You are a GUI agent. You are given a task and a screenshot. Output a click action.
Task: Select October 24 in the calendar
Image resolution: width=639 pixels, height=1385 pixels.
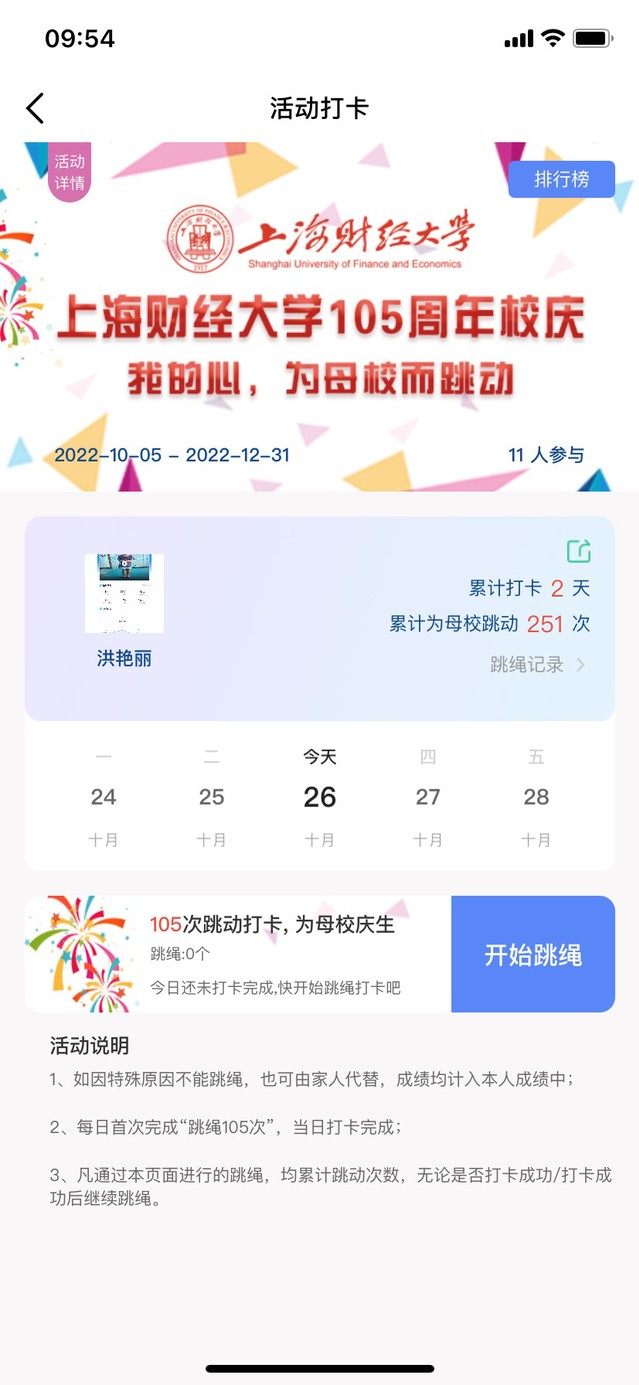[104, 797]
